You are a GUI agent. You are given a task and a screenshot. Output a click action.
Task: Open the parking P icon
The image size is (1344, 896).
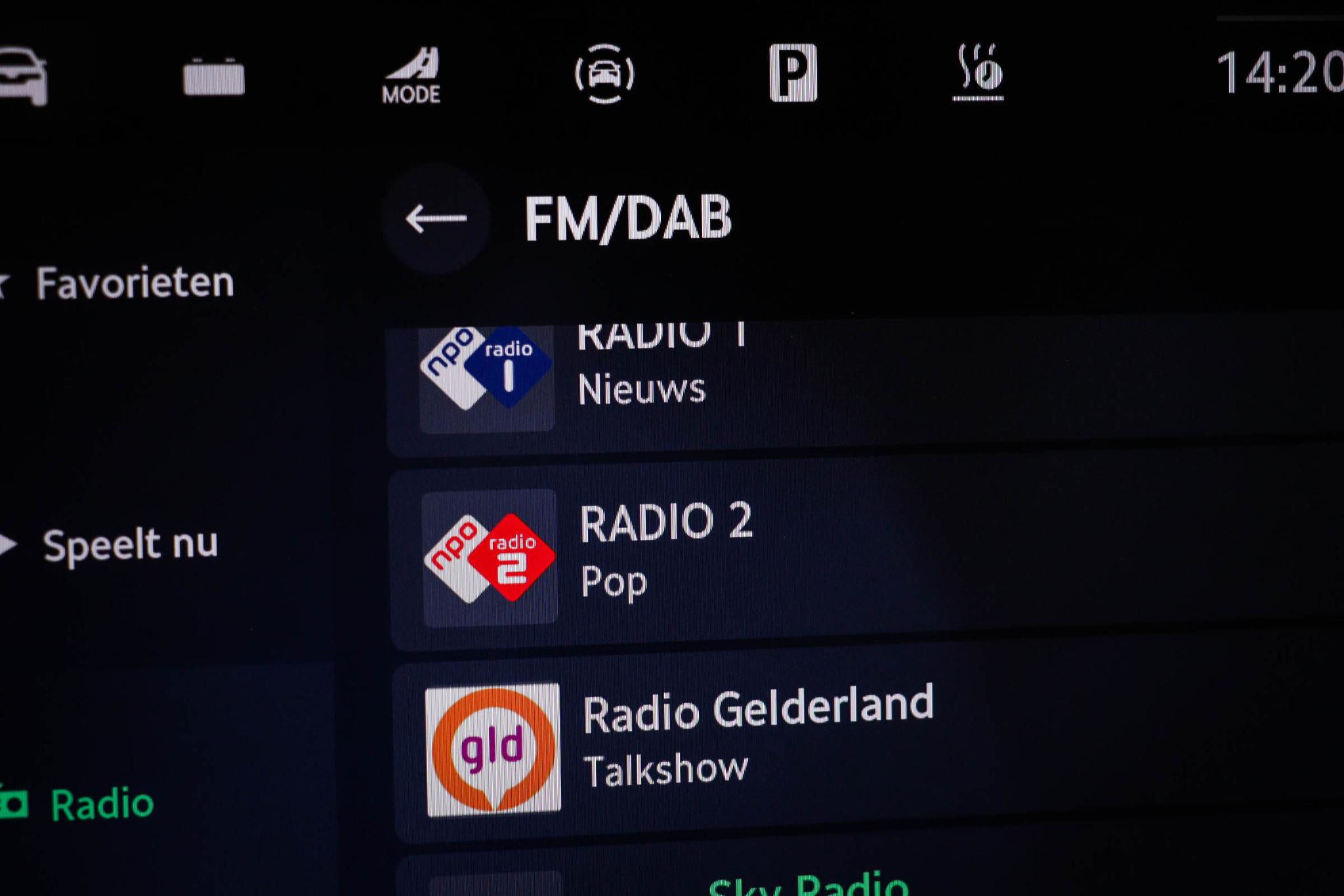[793, 73]
